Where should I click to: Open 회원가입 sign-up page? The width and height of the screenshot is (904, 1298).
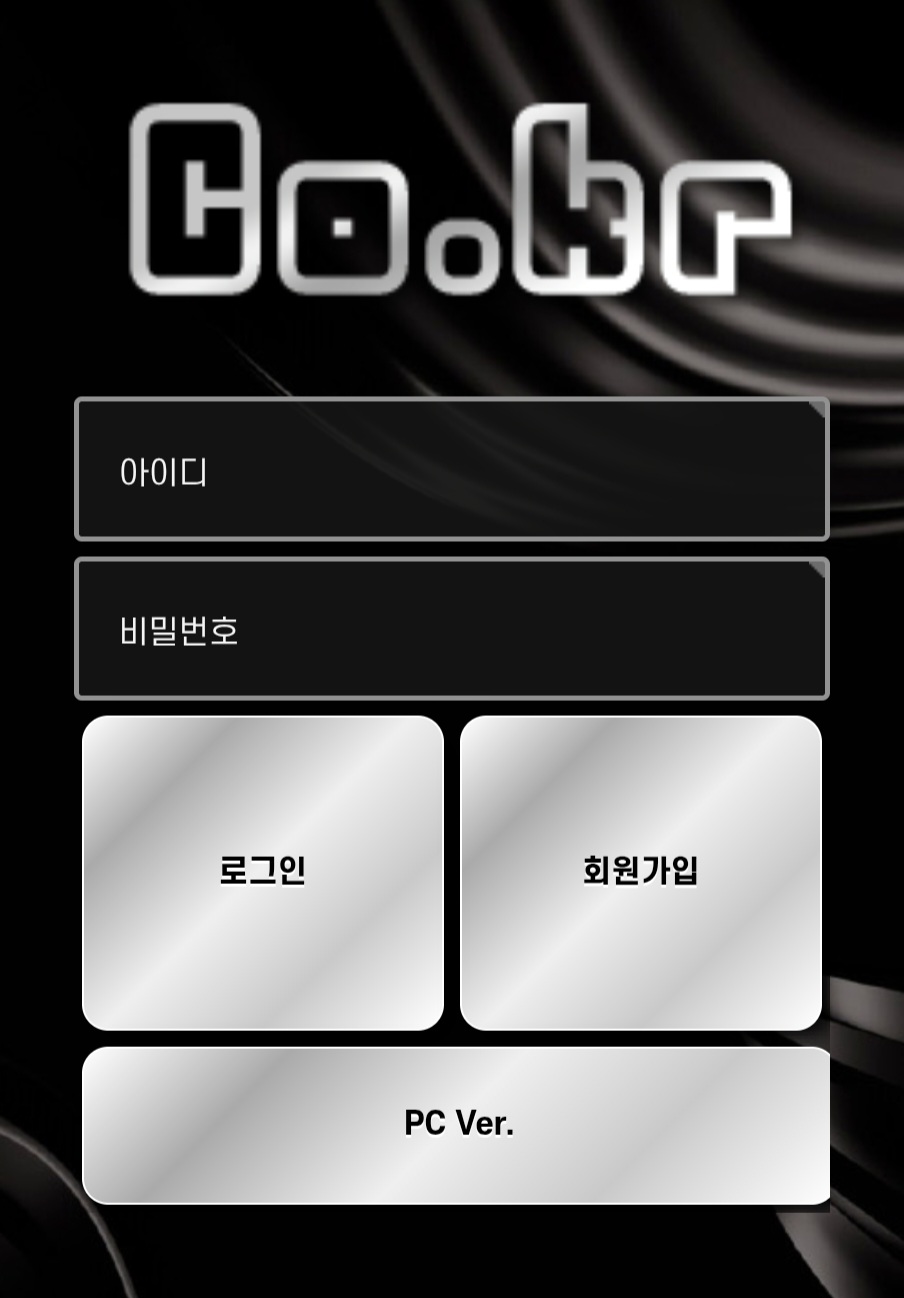640,872
